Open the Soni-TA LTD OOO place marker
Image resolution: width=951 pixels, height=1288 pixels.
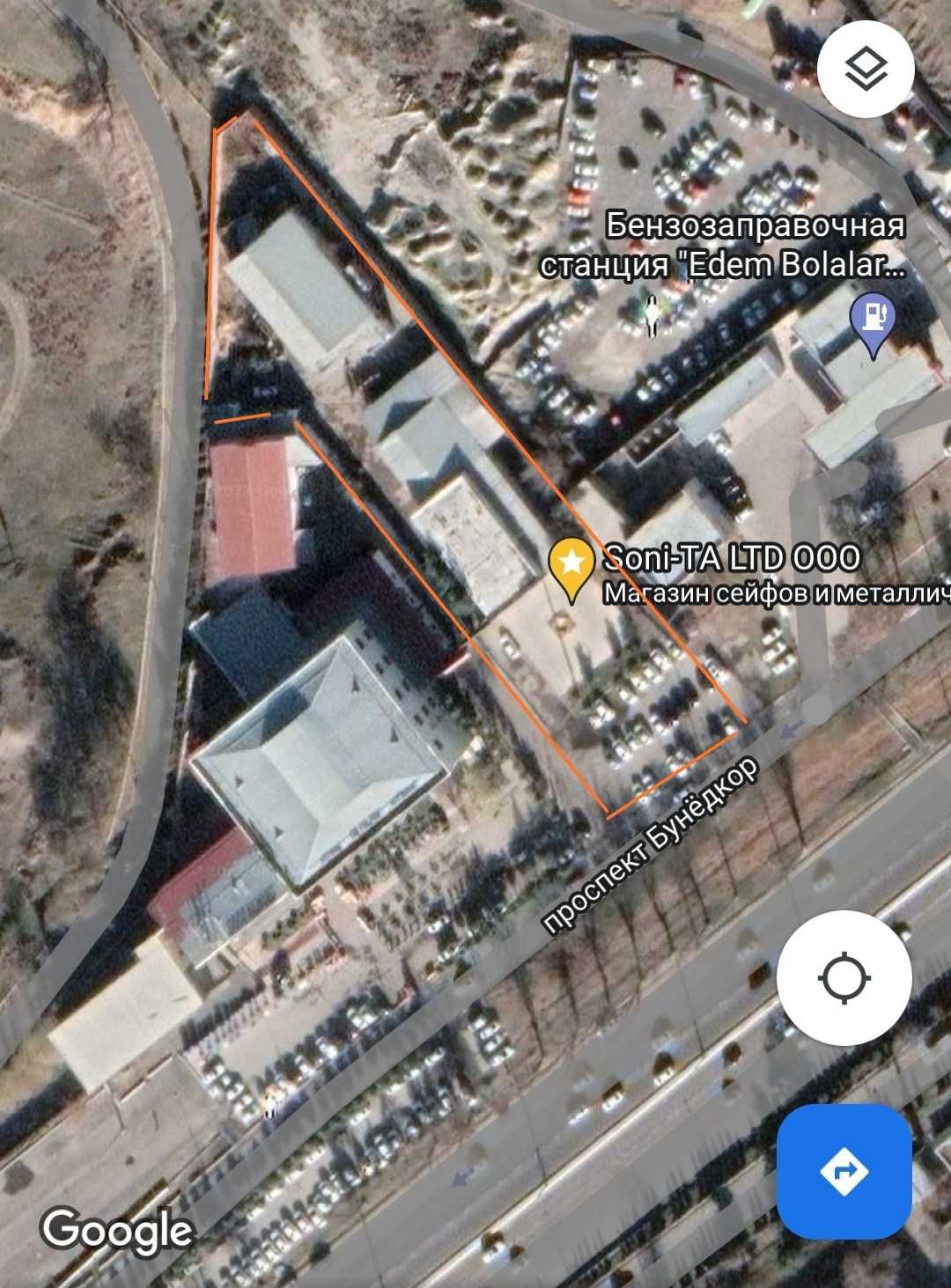(x=571, y=565)
